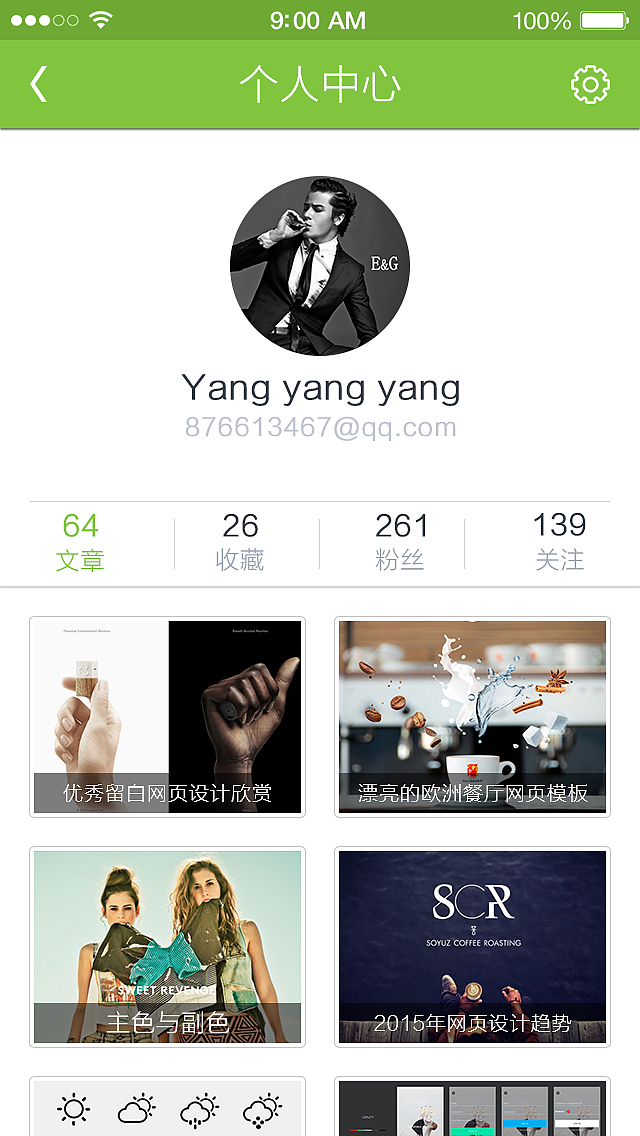640x1136 pixels.
Task: Open article 2015年网页设计趋势
Action: (473, 947)
